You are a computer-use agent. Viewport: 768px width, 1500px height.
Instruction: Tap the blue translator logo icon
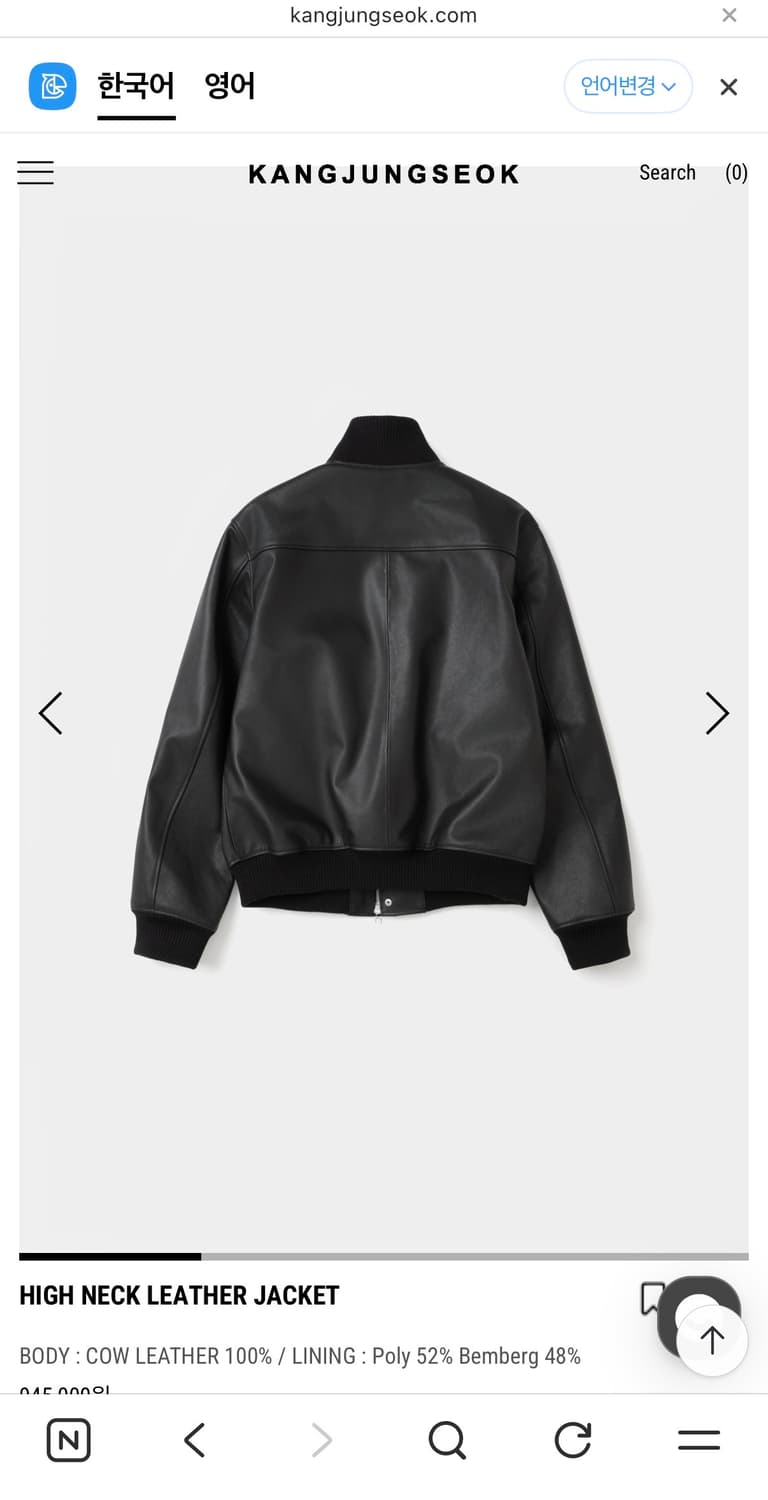point(52,87)
